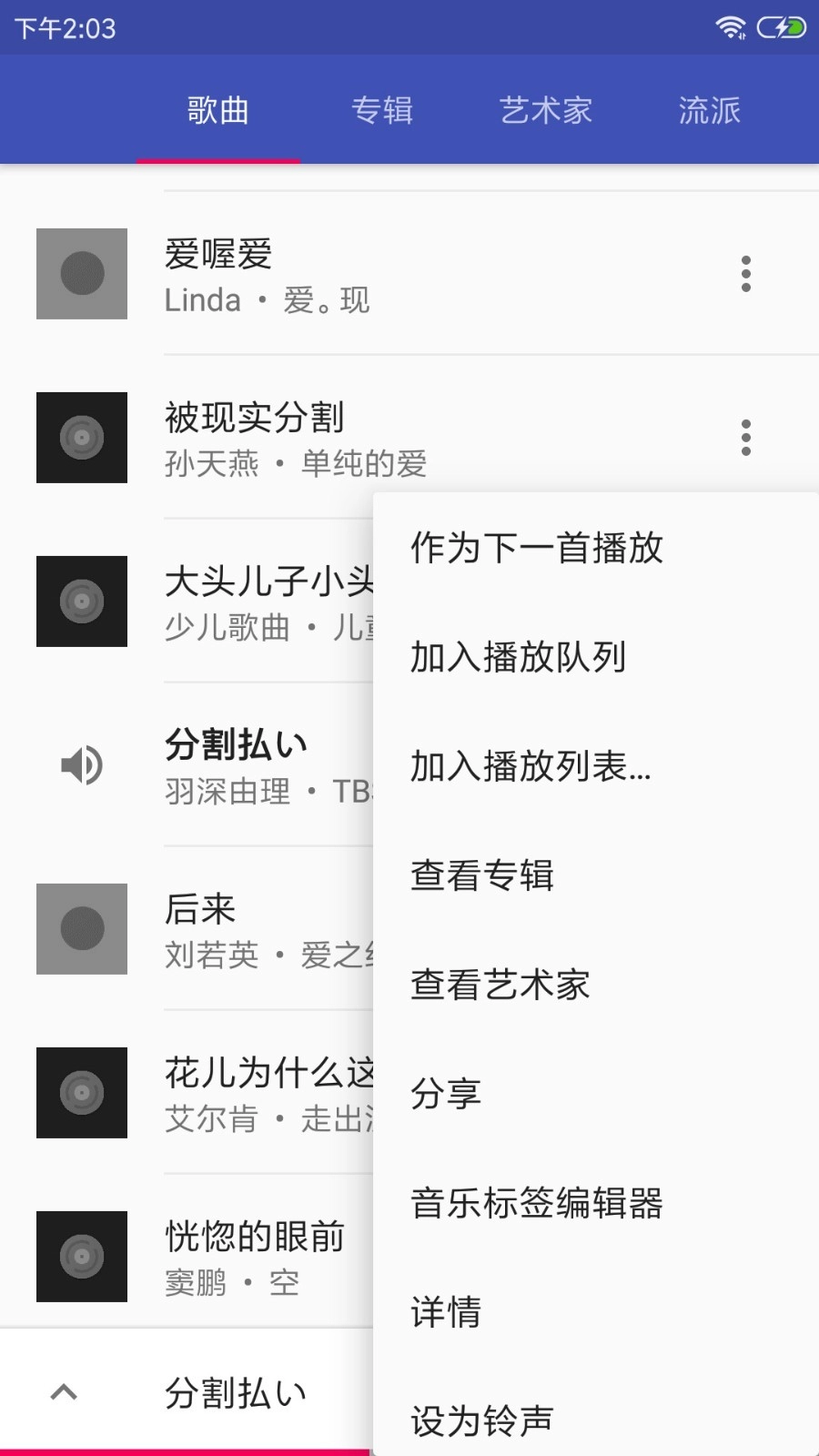The width and height of the screenshot is (819, 1456).
Task: Switch to the 艺术家 tab
Action: (x=546, y=109)
